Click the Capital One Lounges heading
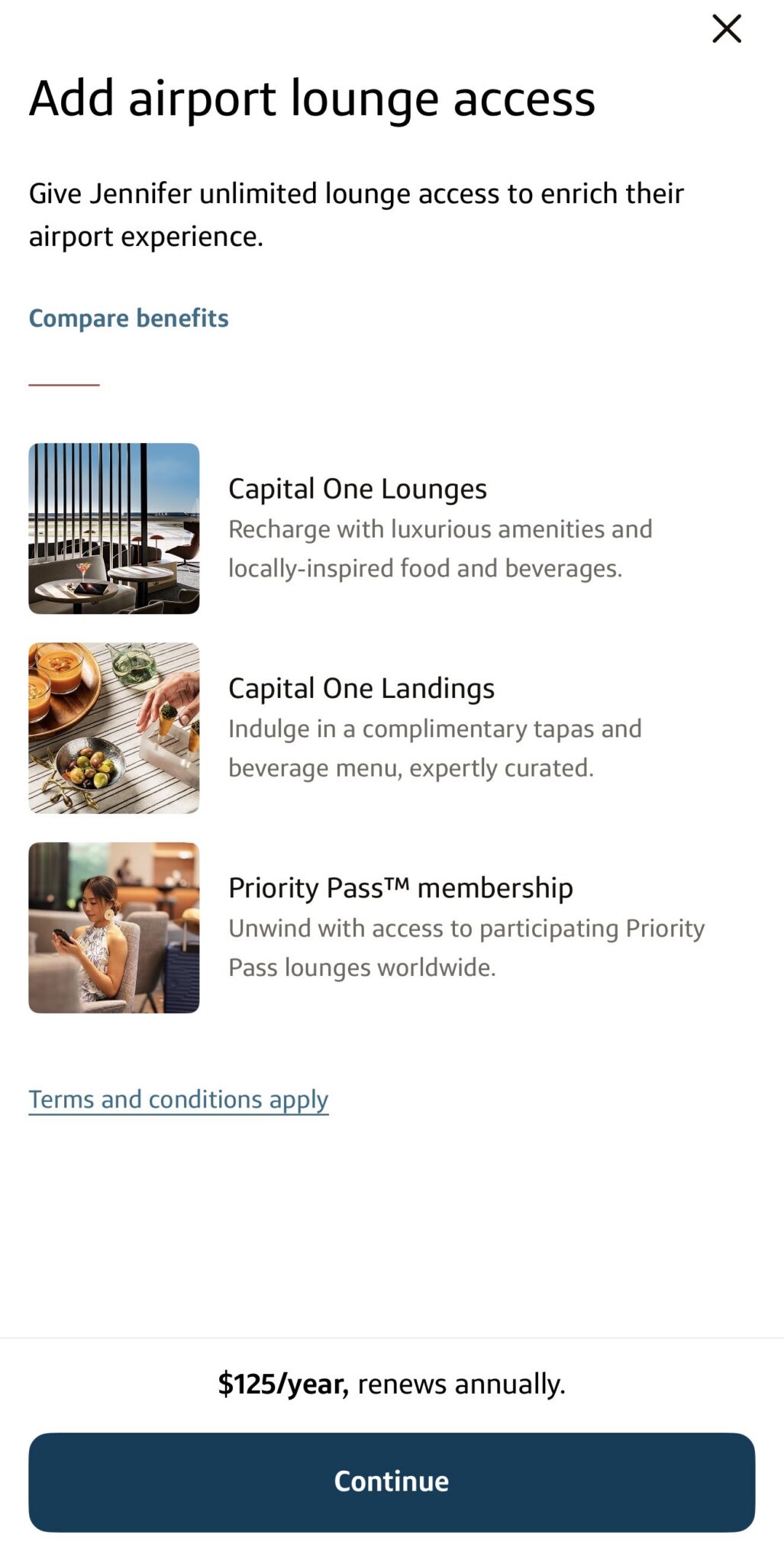Image resolution: width=784 pixels, height=1564 pixels. 358,489
